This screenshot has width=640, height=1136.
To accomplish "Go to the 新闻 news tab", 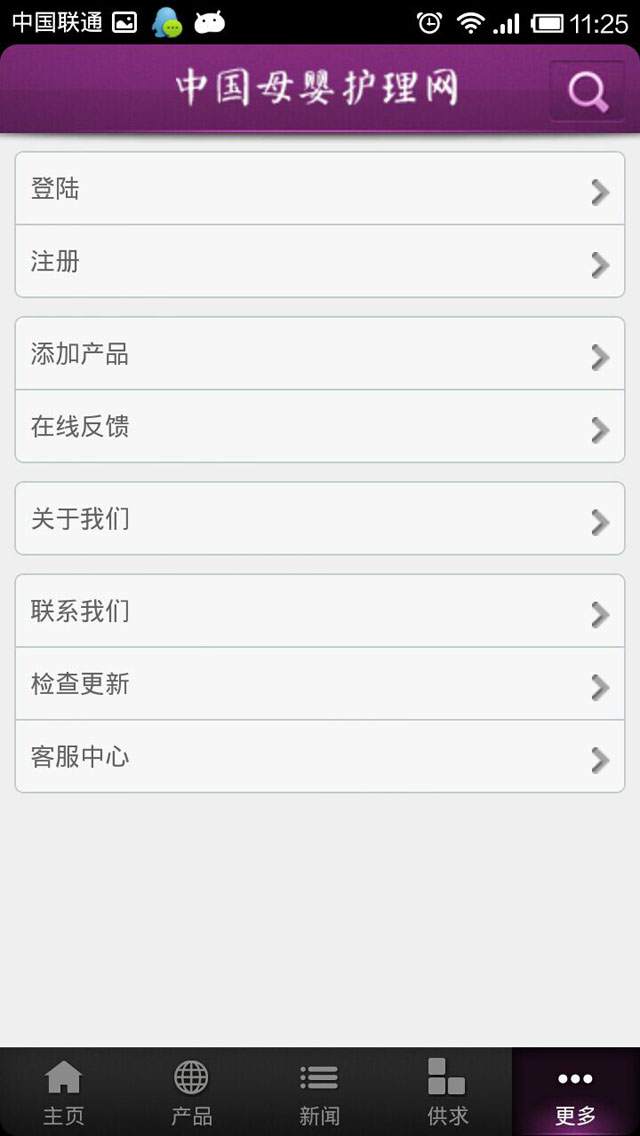I will 319,1092.
